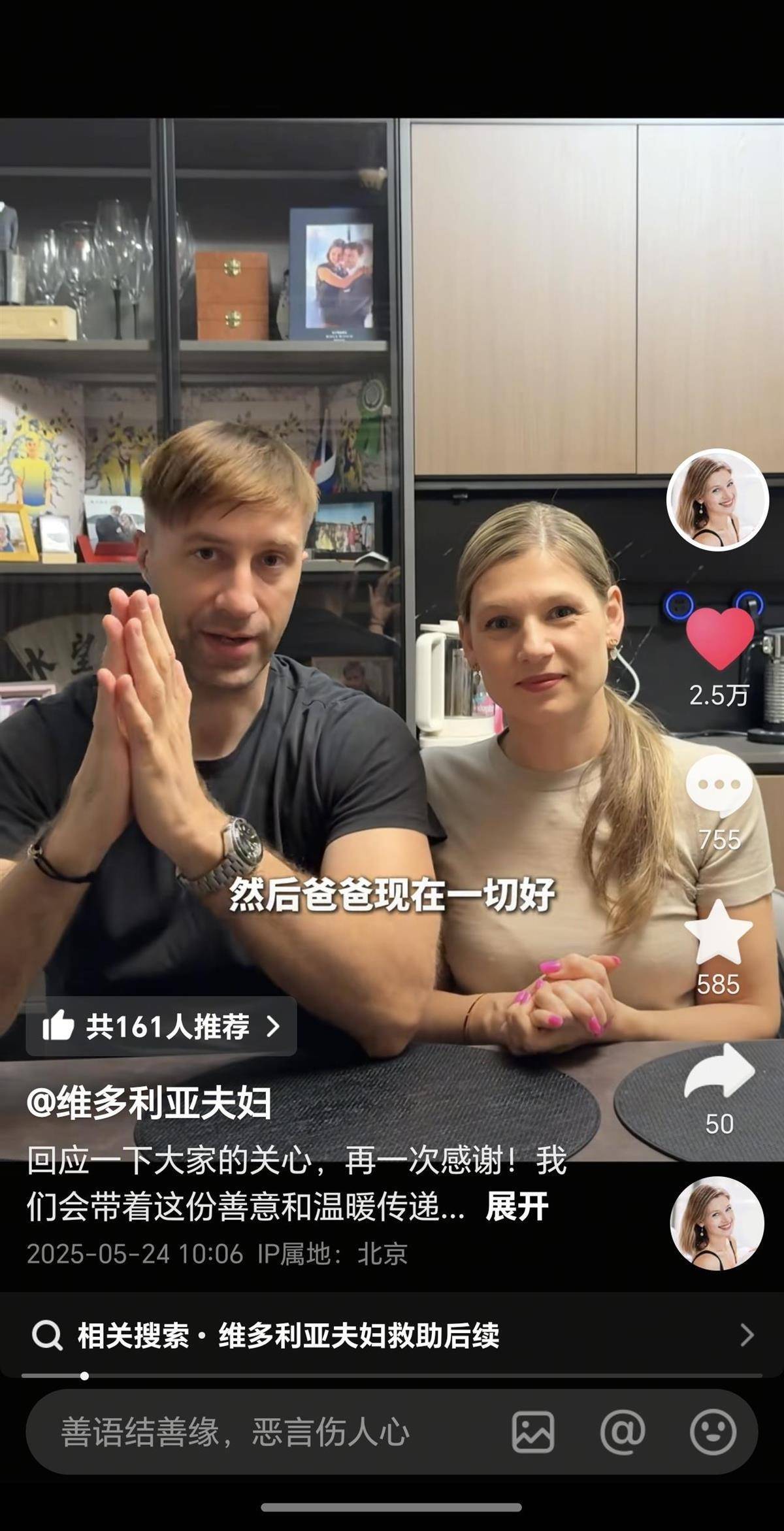Mention someone with the @ icon
784x1531 pixels.
point(623,1432)
